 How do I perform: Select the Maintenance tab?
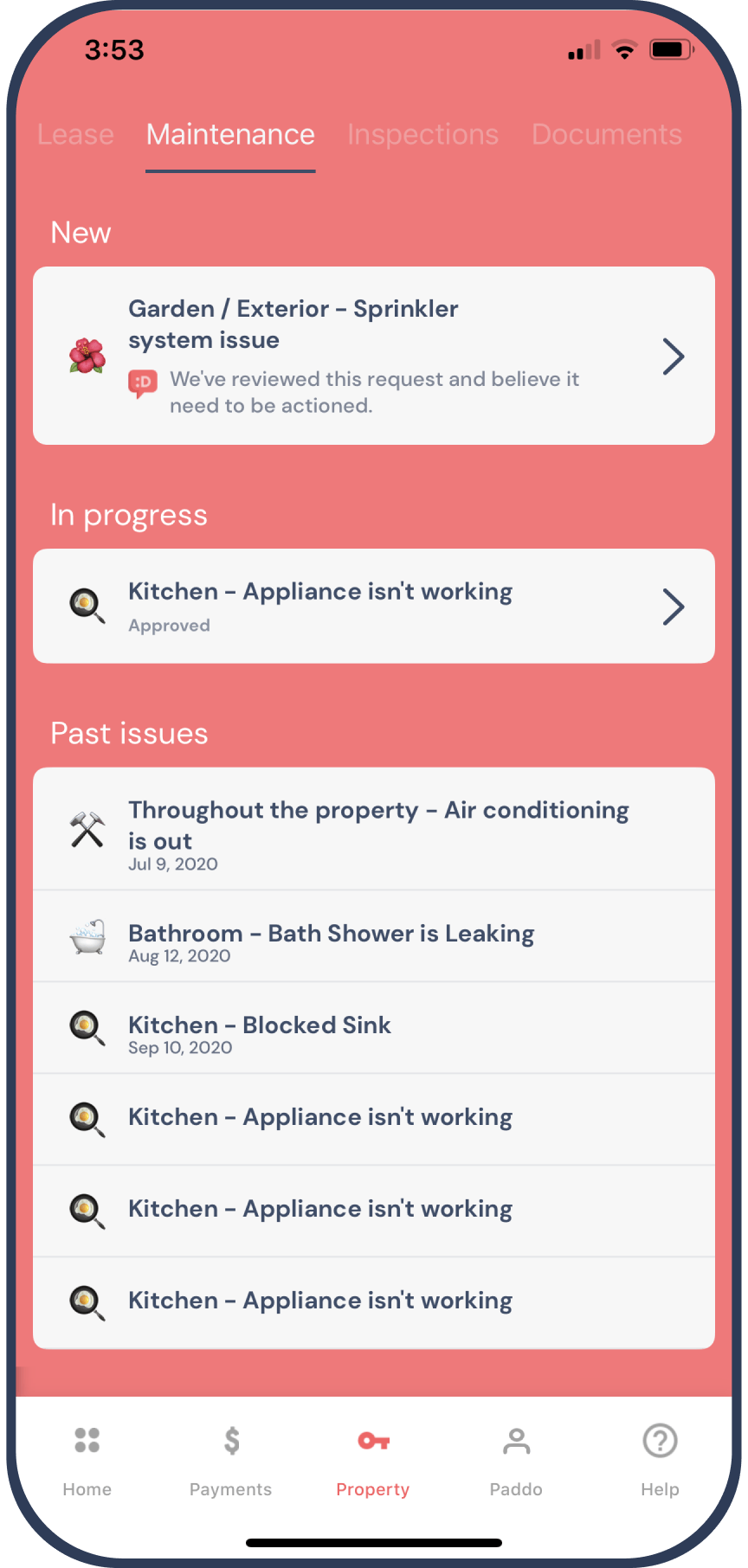tap(230, 135)
